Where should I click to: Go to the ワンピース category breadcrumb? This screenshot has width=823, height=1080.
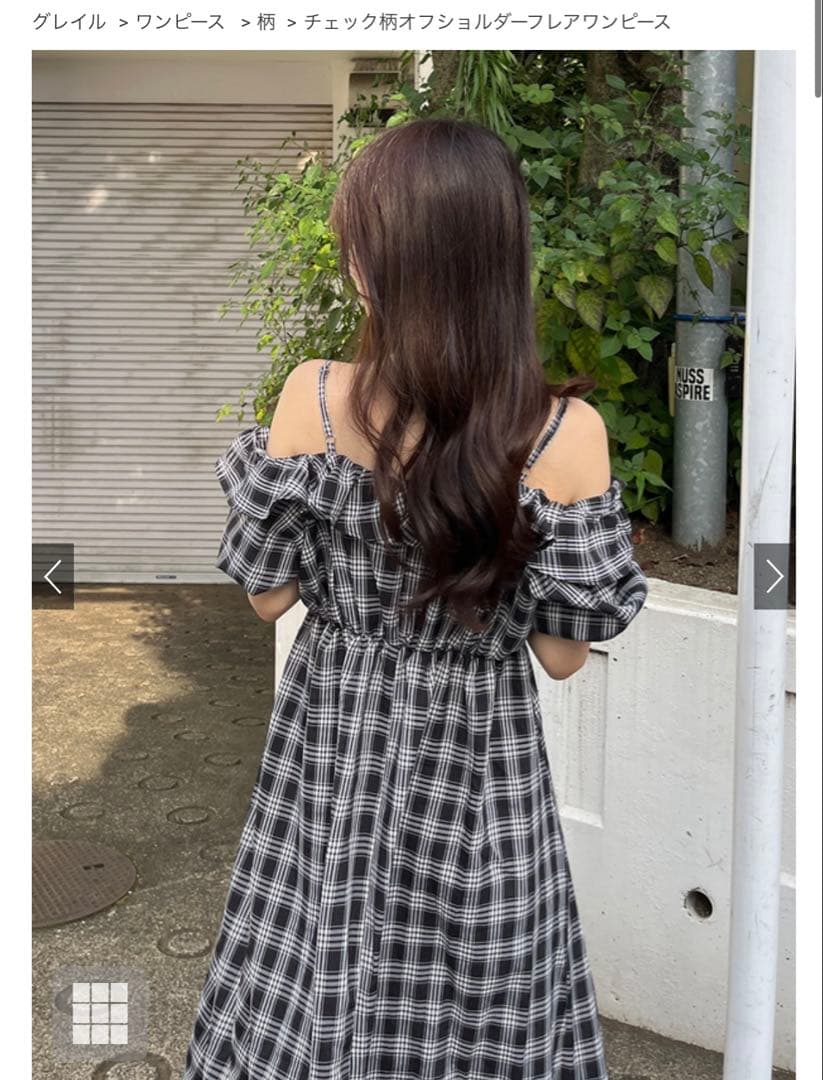pyautogui.click(x=179, y=21)
